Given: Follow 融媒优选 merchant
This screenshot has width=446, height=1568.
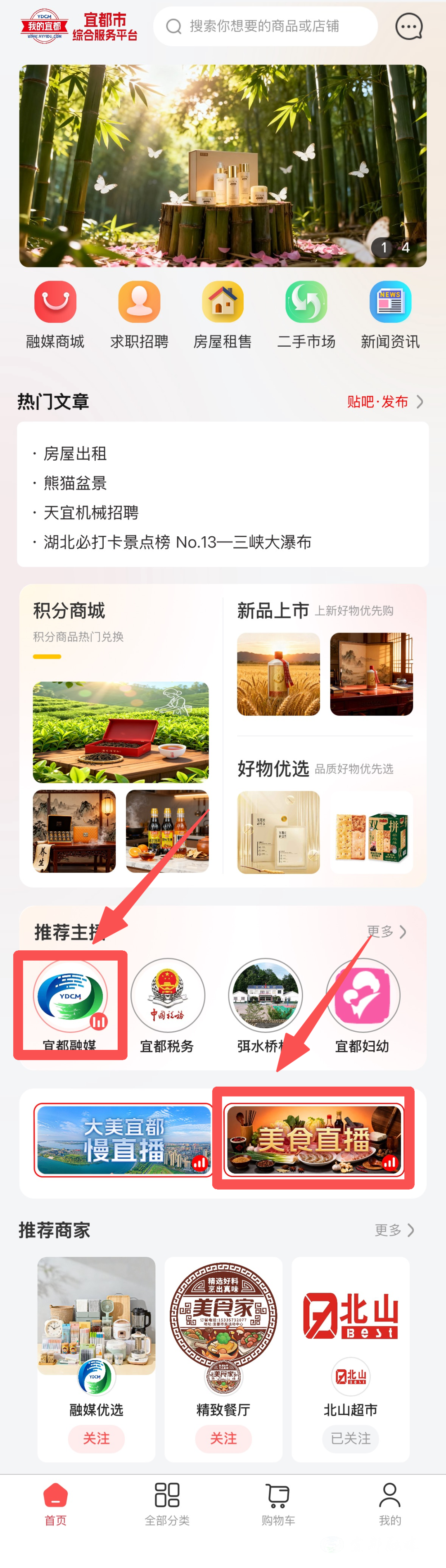Looking at the screenshot, I should [x=96, y=1438].
